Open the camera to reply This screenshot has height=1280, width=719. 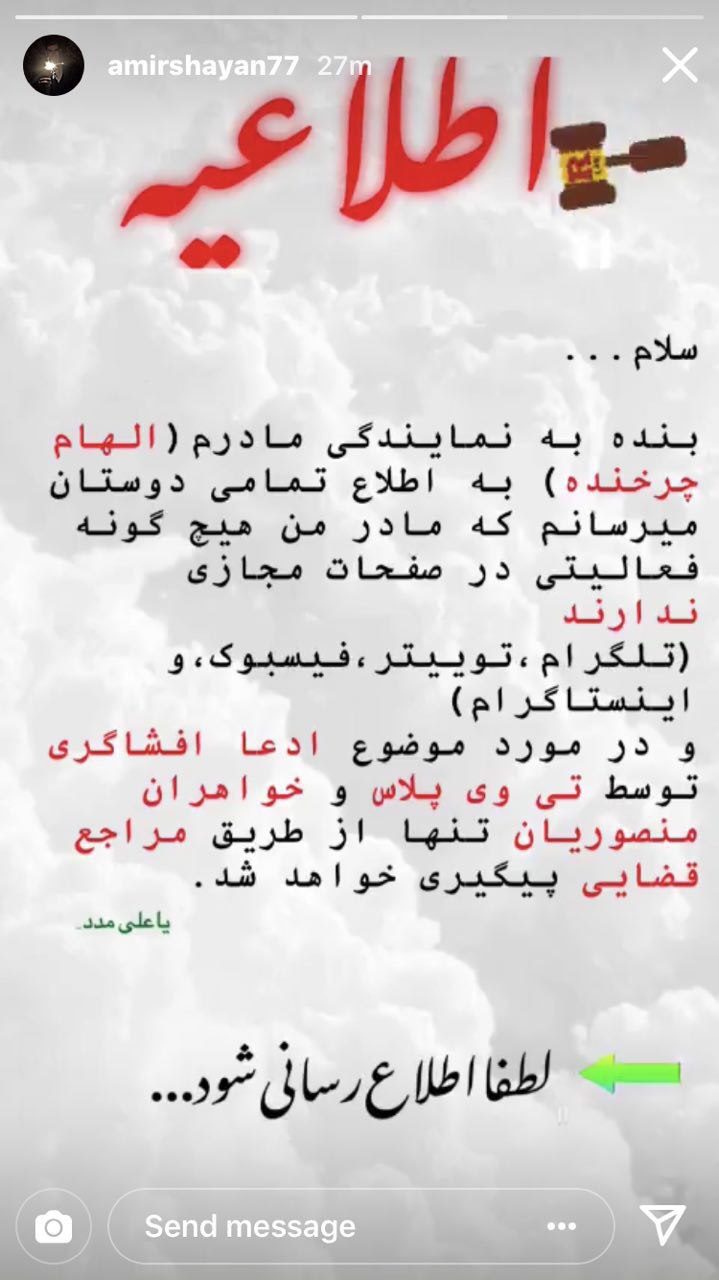(x=53, y=1226)
